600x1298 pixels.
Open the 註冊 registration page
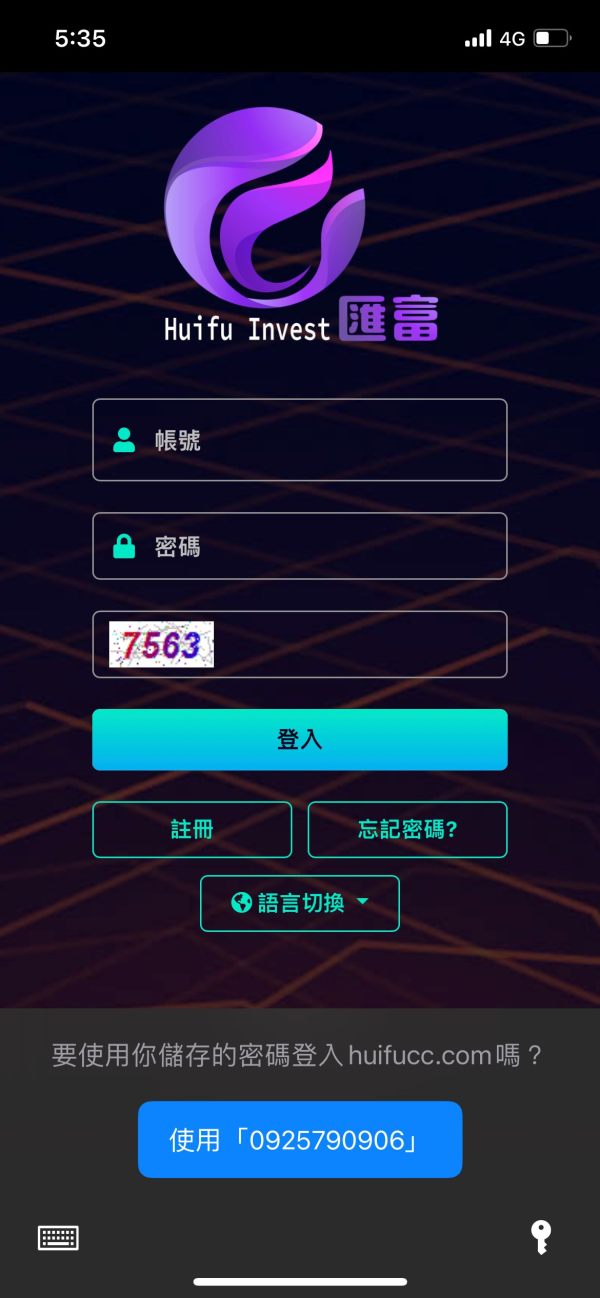pyautogui.click(x=192, y=829)
